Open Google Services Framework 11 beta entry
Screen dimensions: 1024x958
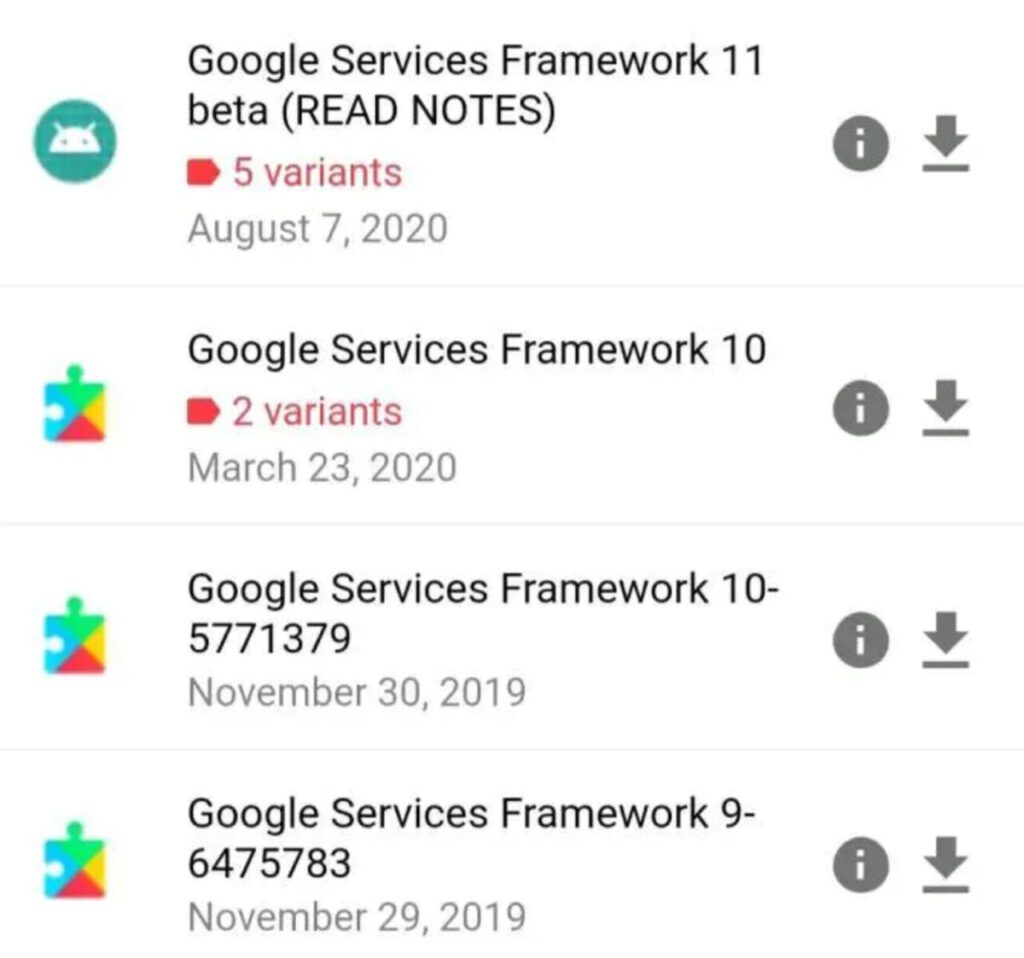pos(475,87)
